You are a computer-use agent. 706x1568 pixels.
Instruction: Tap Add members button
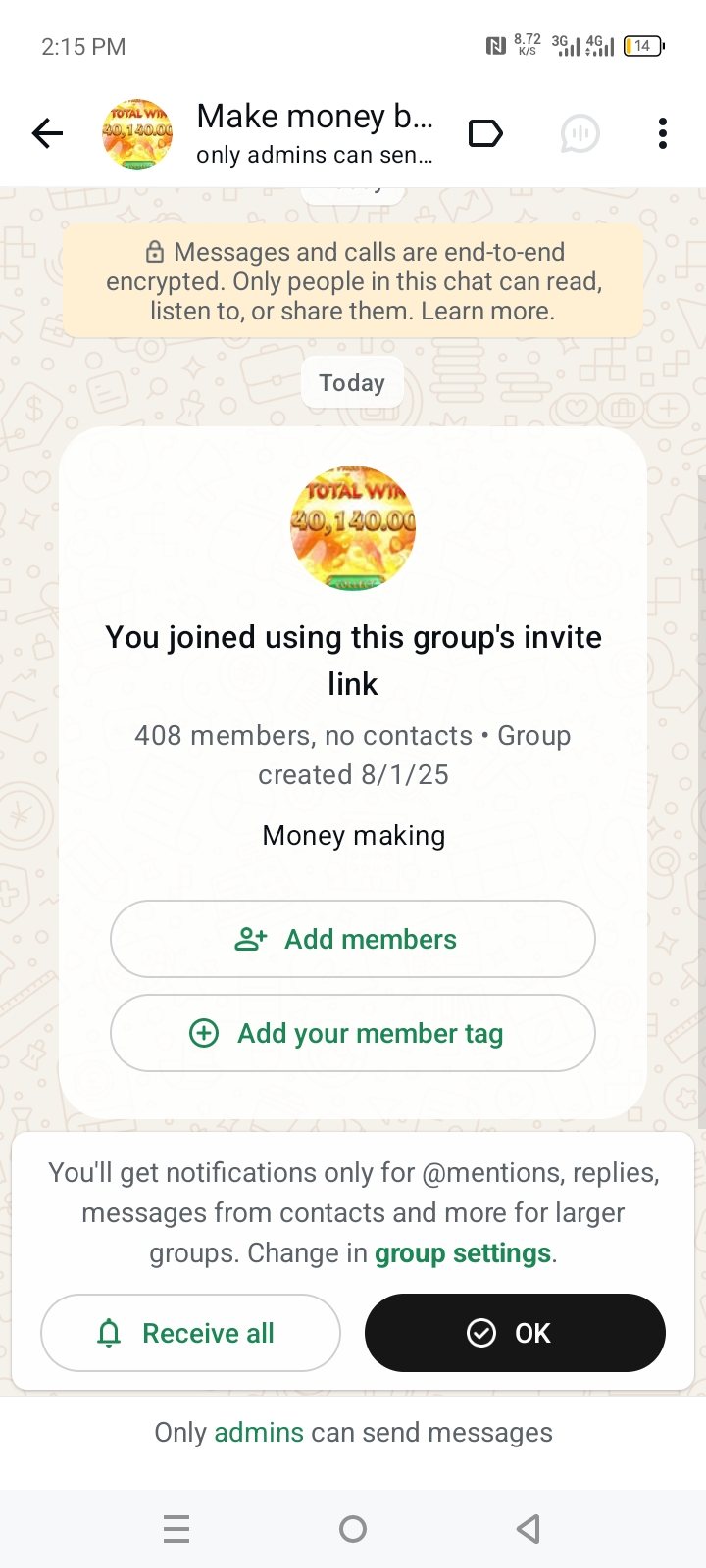(x=353, y=939)
